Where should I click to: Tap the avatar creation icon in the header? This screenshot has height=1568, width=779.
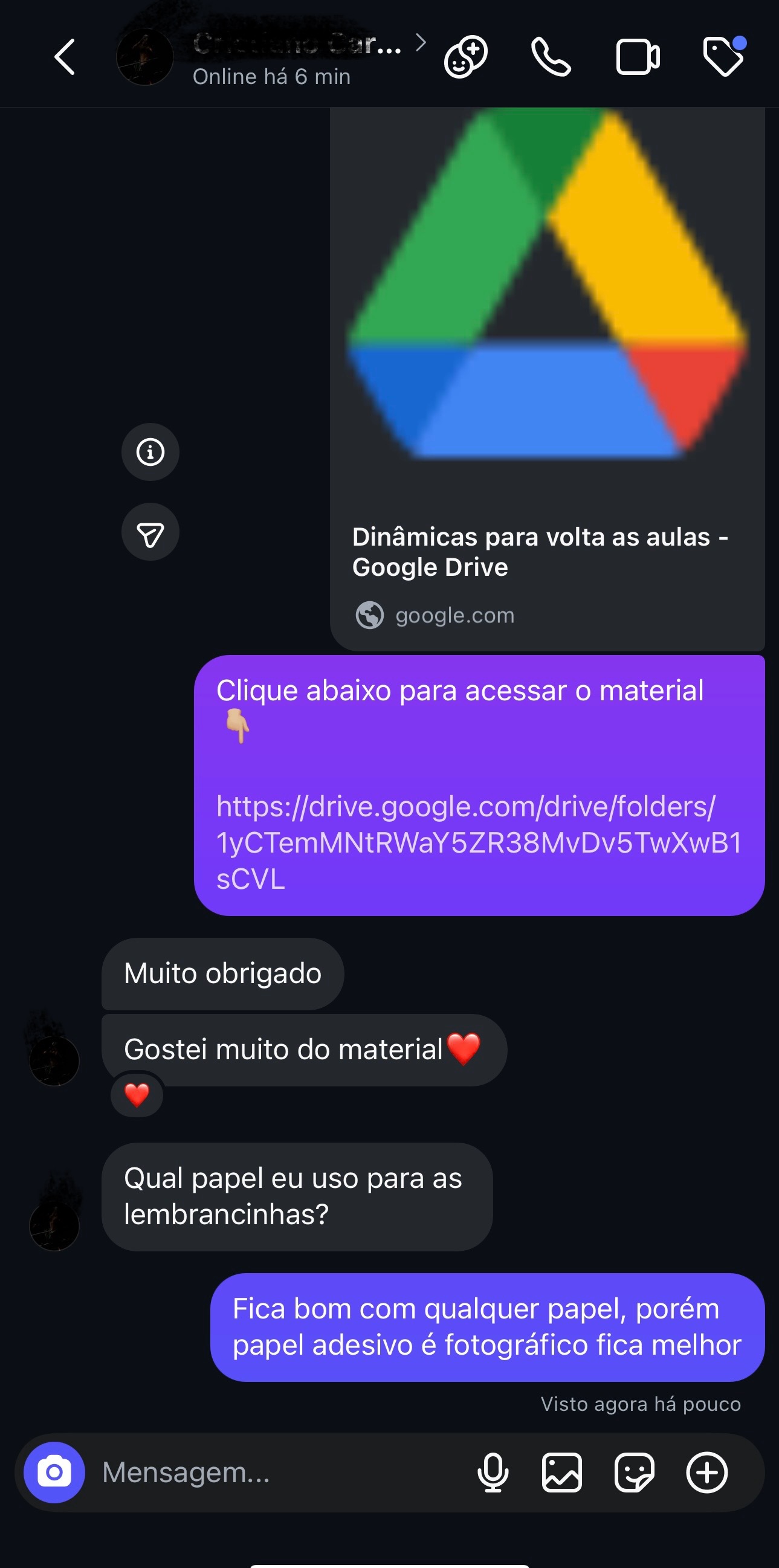pyautogui.click(x=464, y=56)
